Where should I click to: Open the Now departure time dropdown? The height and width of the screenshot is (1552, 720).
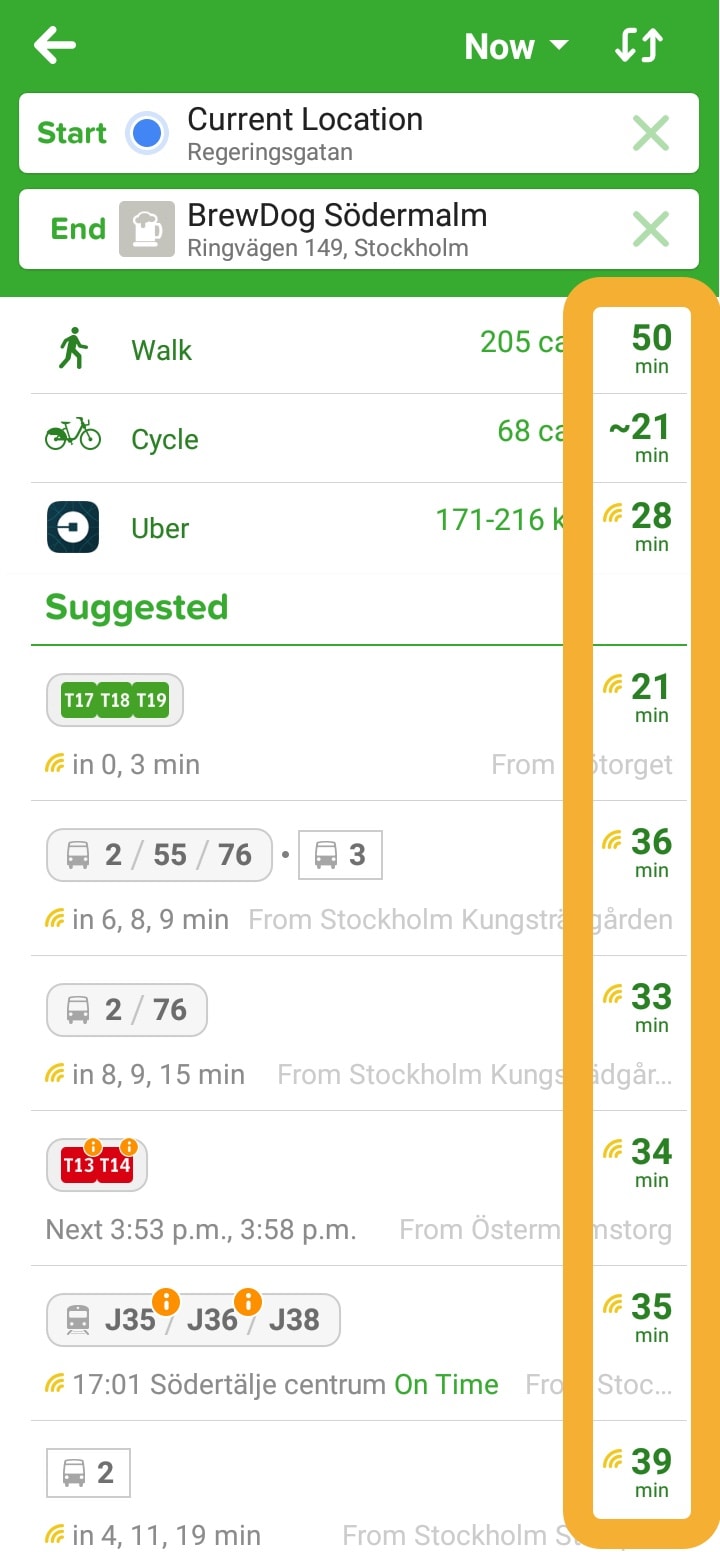tap(516, 47)
